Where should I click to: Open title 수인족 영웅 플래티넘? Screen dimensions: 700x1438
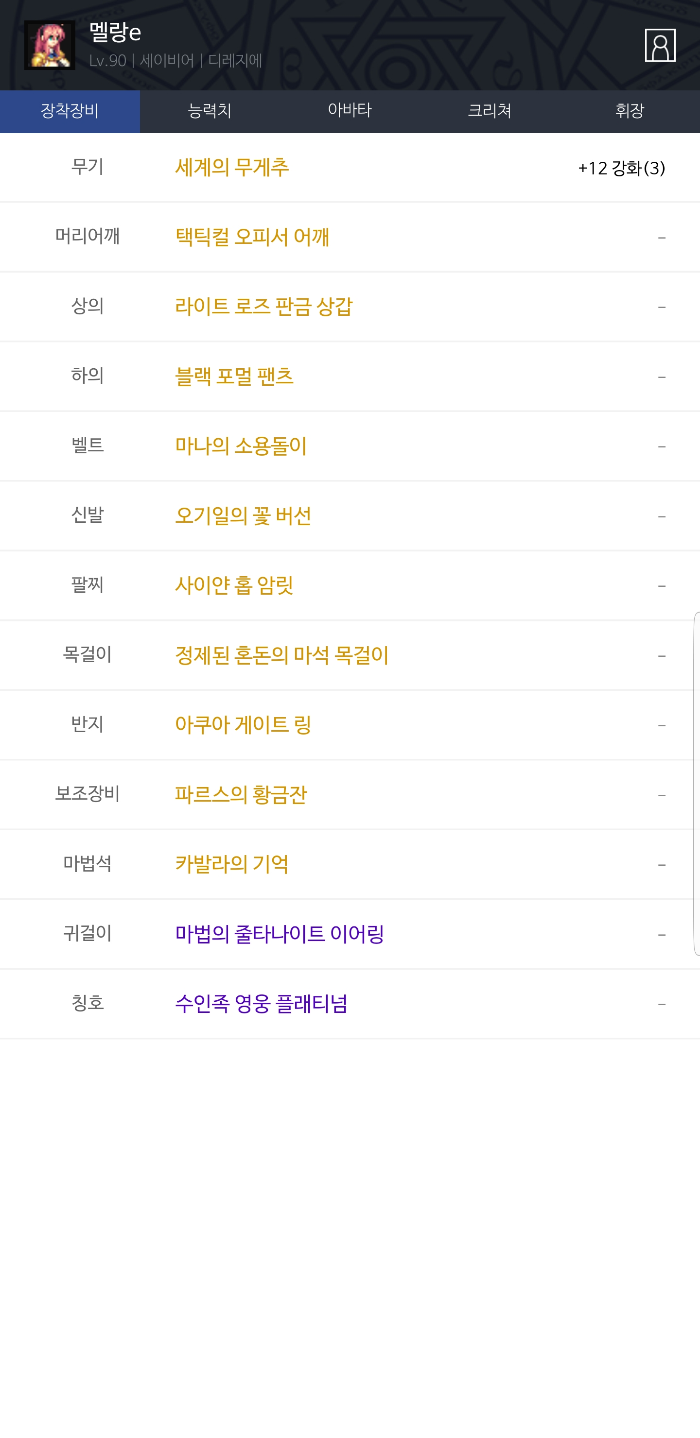[261, 1003]
